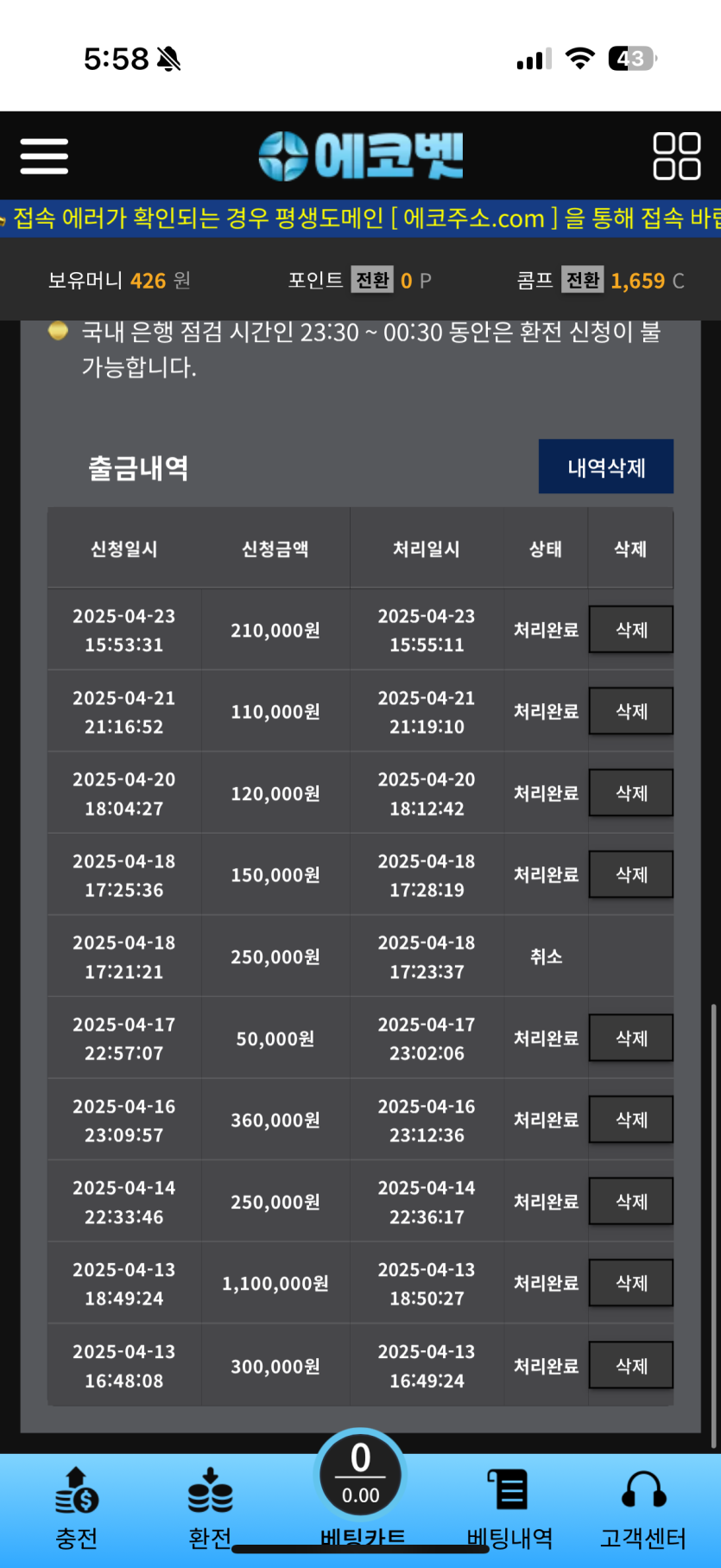Delete the 110,000원 withdrawal record

(x=630, y=711)
